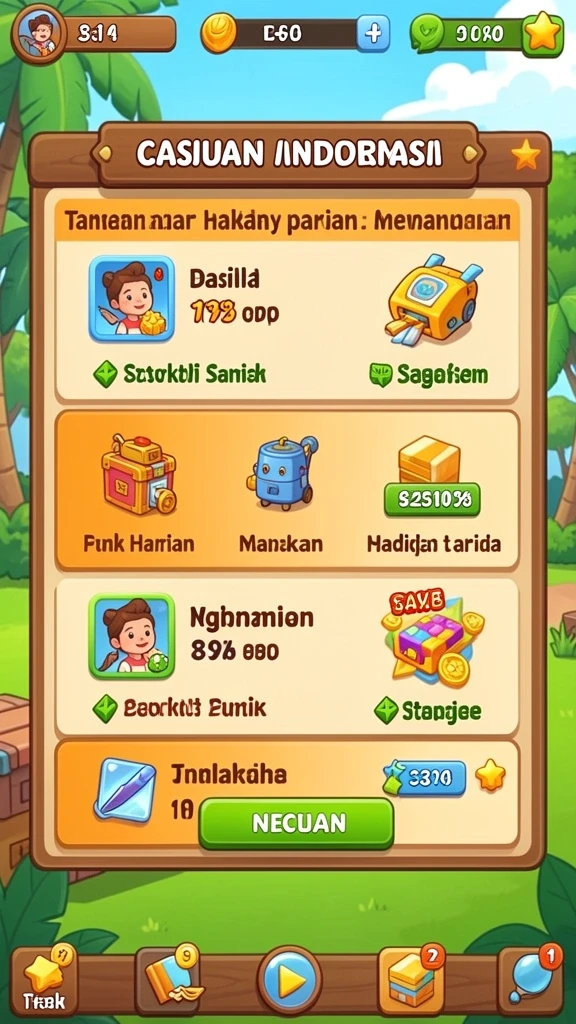This screenshot has height=1024, width=576.
Task: Tap the plus button beside the coin counter
Action: 373,33
